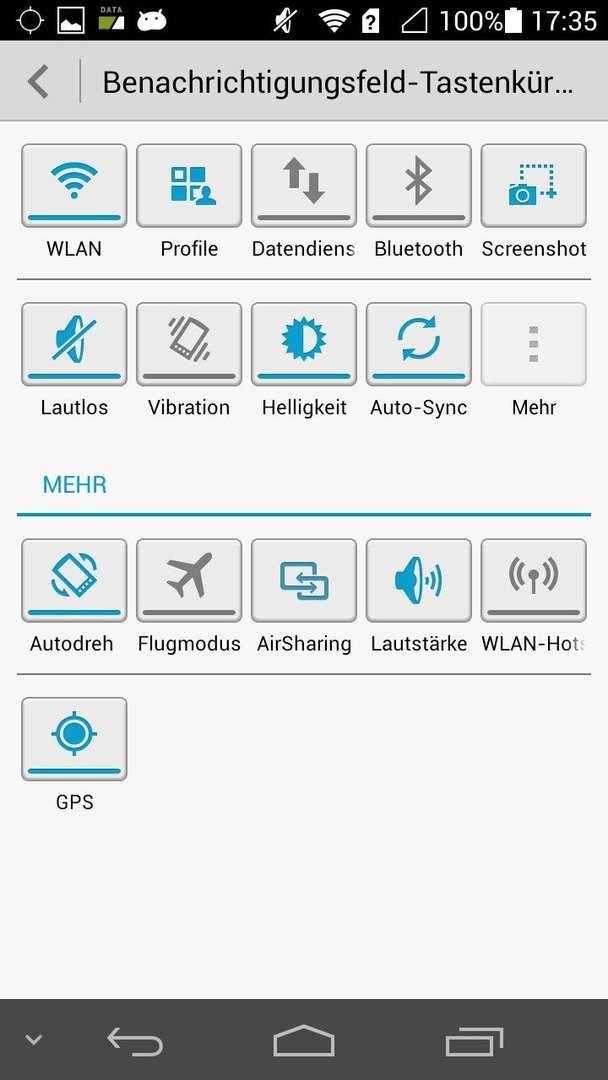Tap the Lautstärke volume tile
608x1080 pixels.
pyautogui.click(x=419, y=581)
